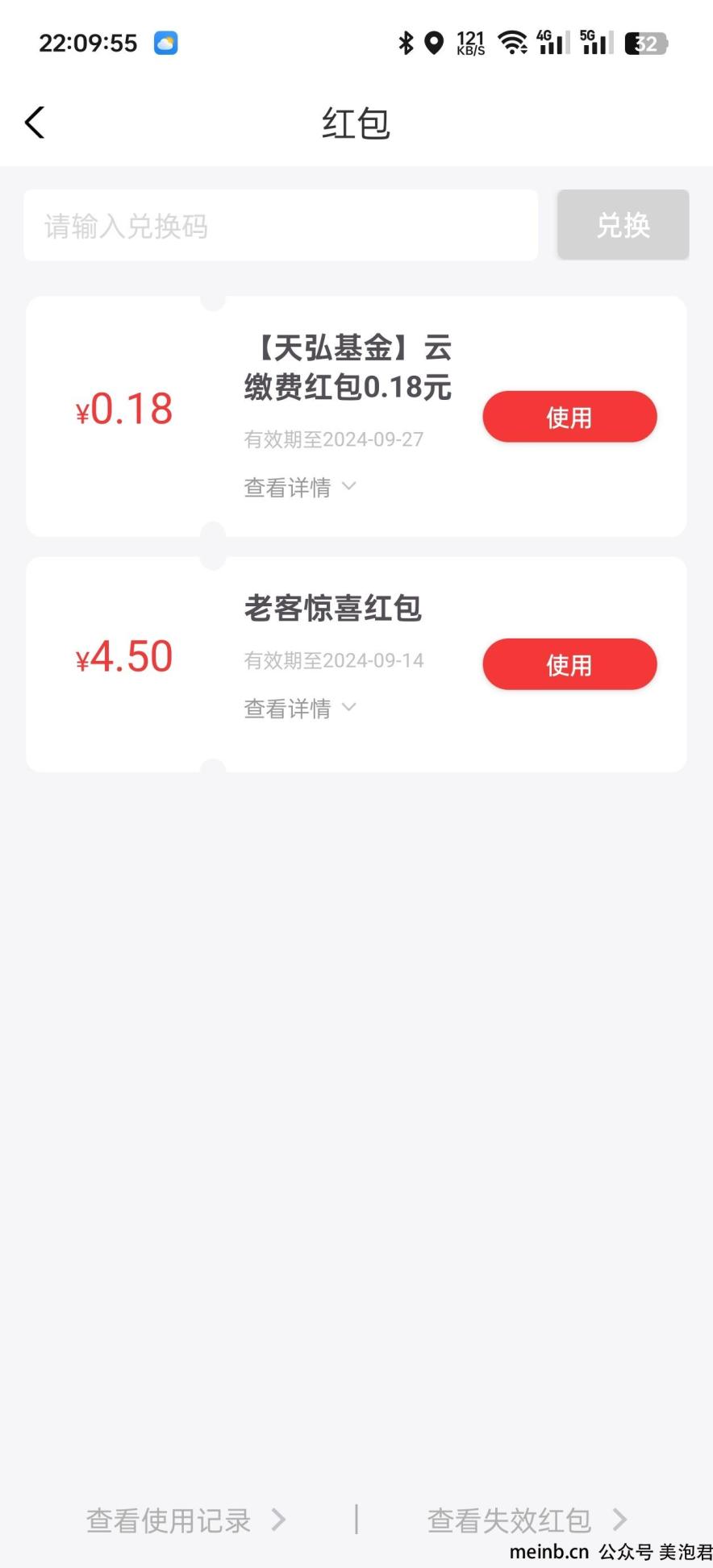Go back using the top-left arrow

[35, 123]
